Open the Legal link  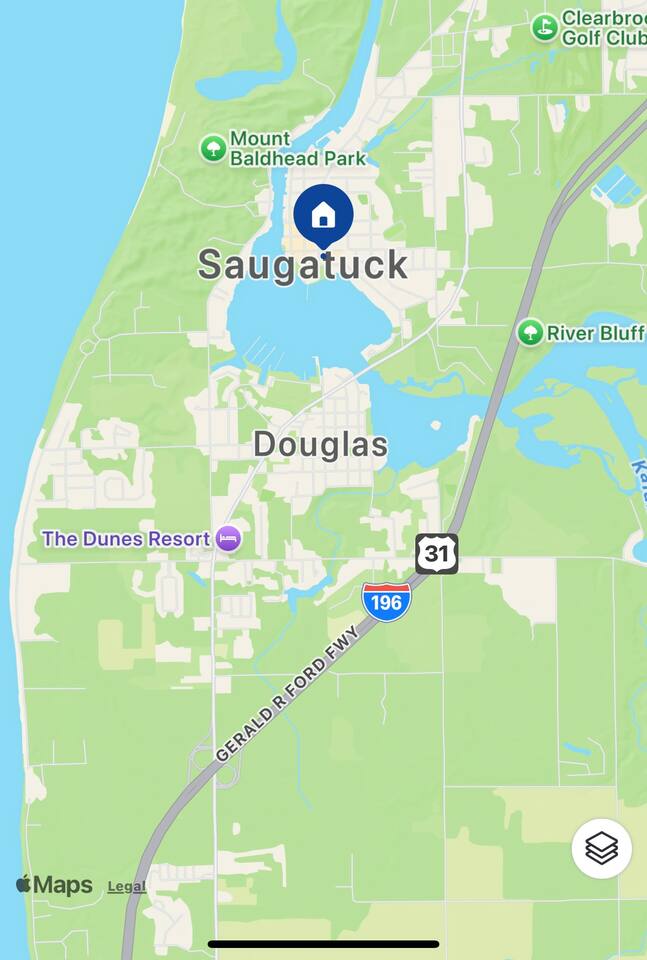(126, 886)
